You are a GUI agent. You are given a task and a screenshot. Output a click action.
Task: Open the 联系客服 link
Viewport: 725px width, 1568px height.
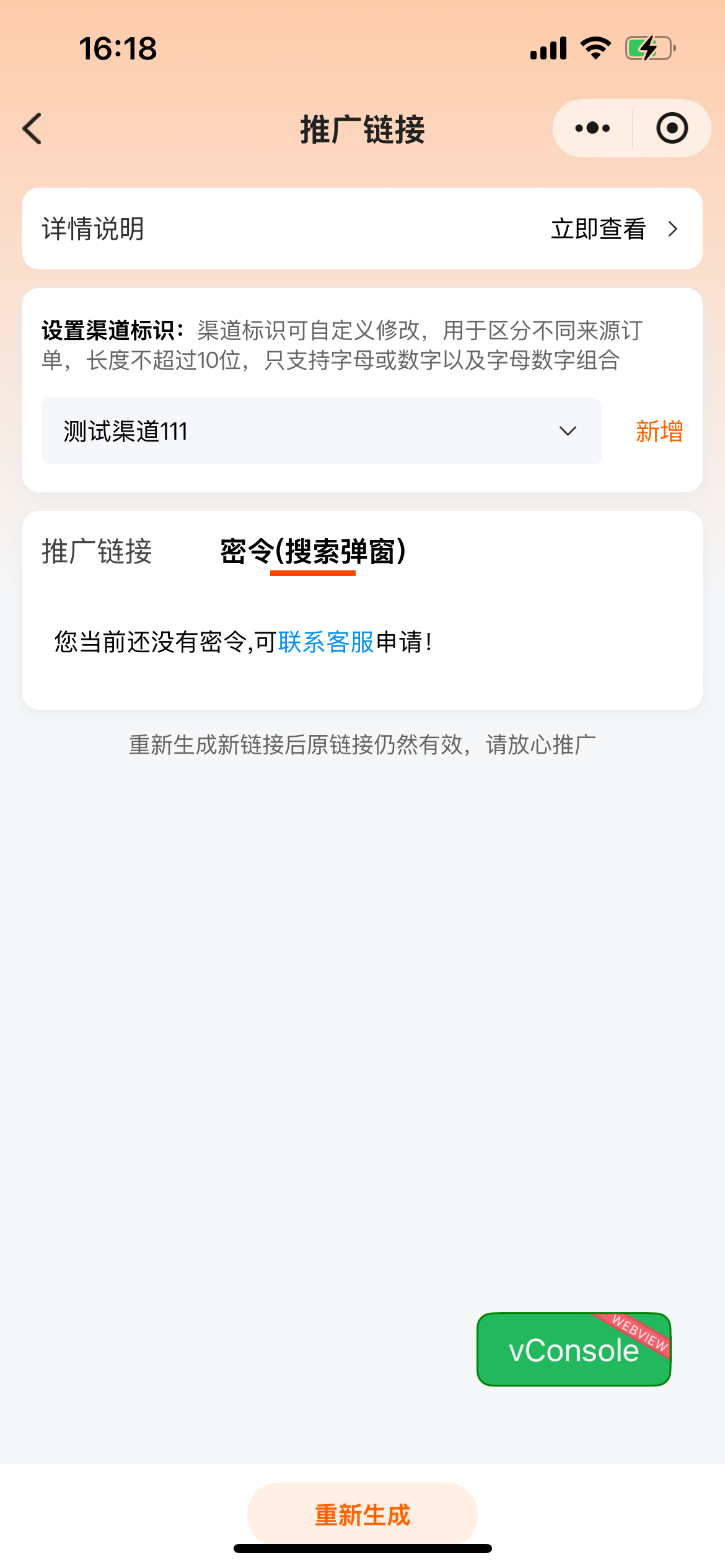326,642
